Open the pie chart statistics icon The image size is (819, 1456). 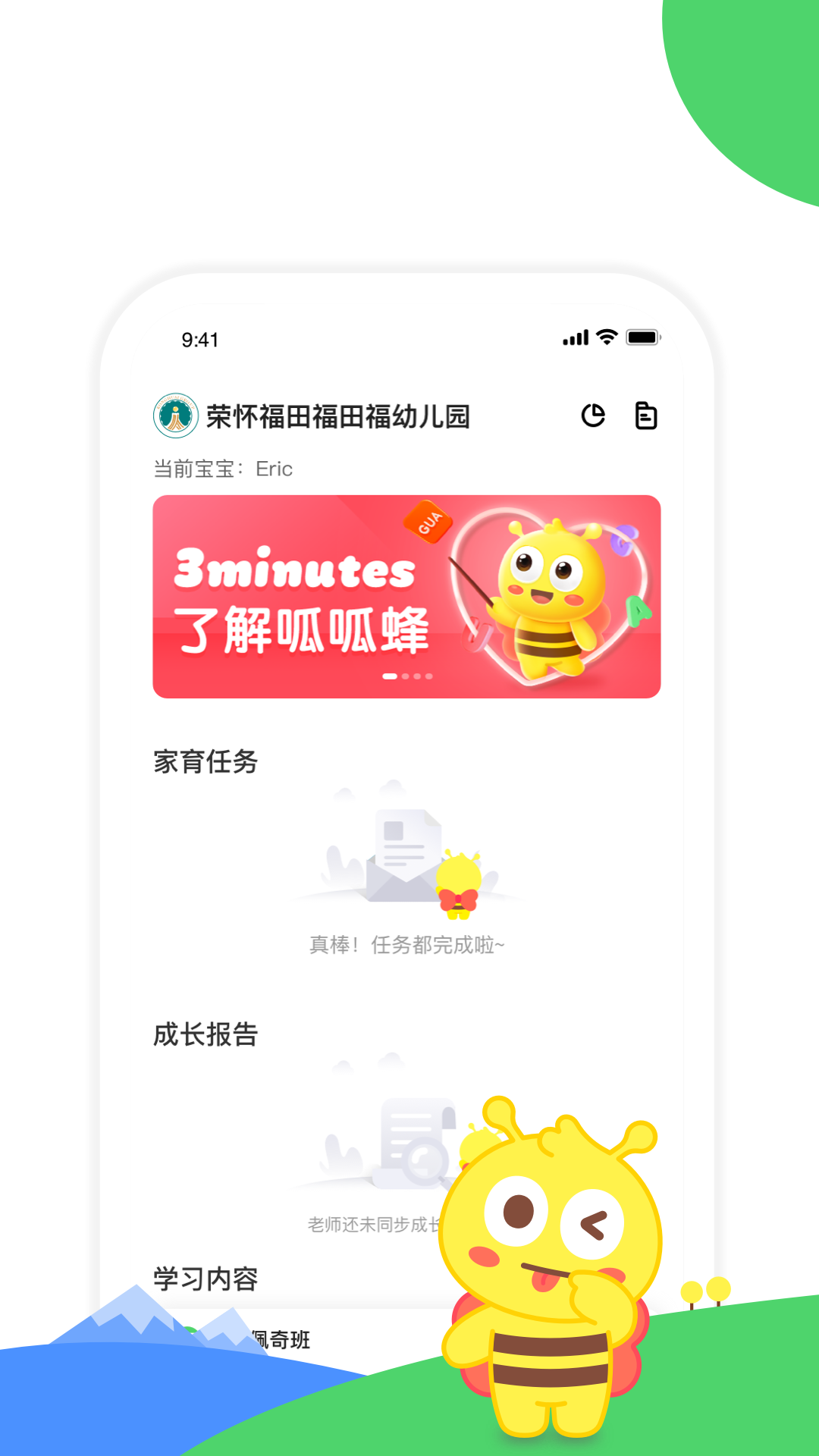tap(594, 416)
